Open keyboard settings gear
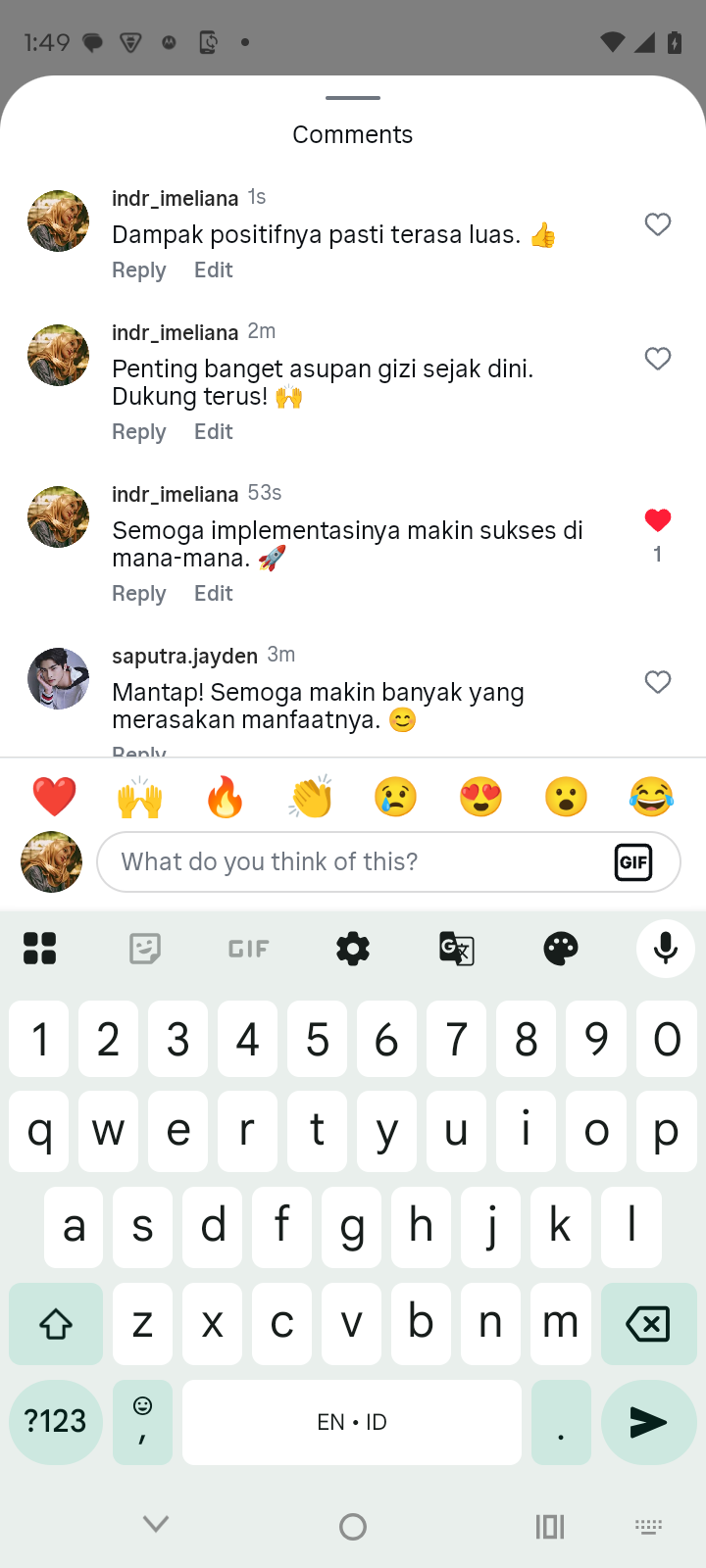Viewport: 706px width, 1568px height. pyautogui.click(x=353, y=949)
